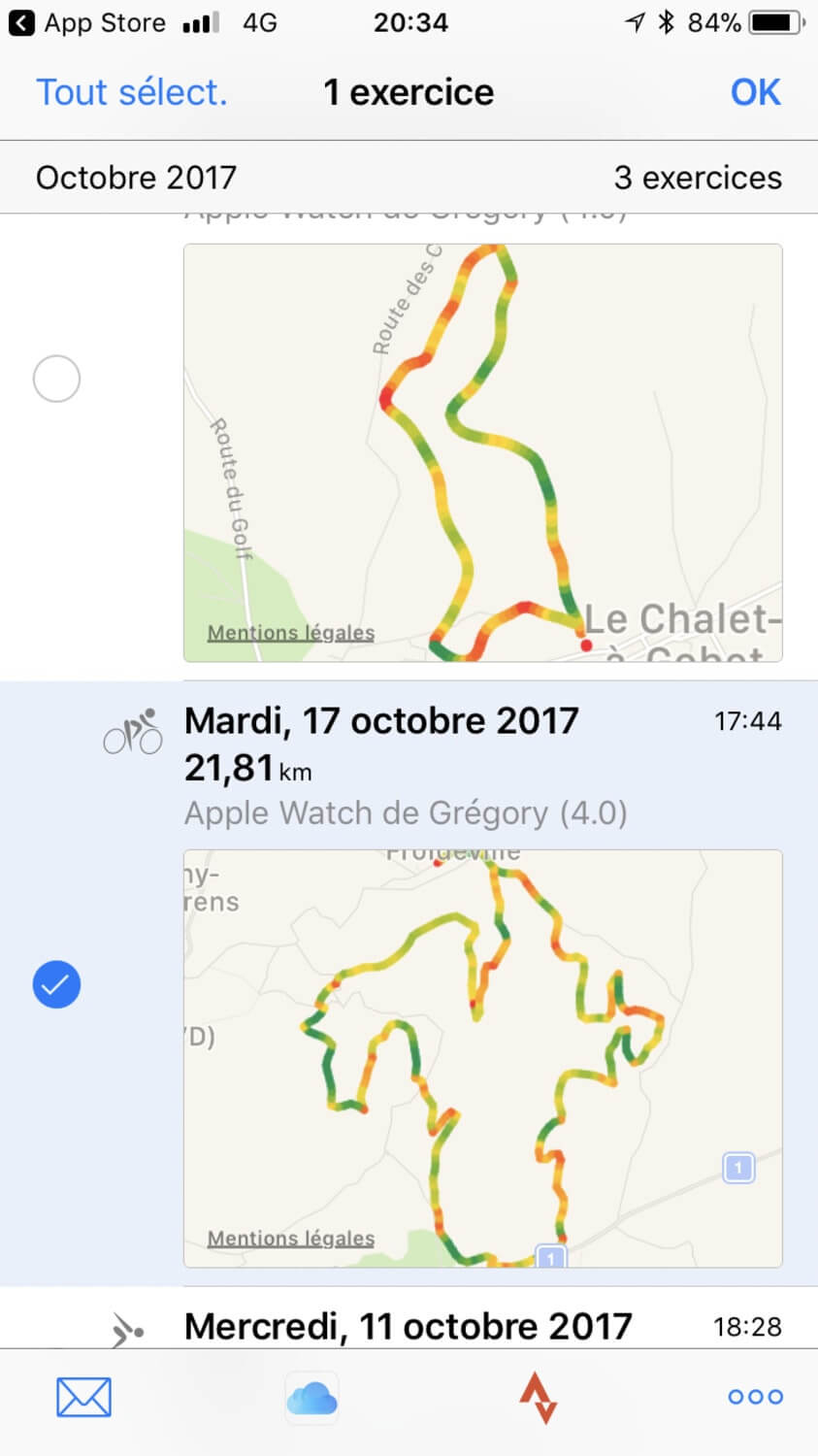This screenshot has width=818, height=1456.
Task: Open the Mercredi 11 octobre 2017 exercise
Action: [408, 1326]
